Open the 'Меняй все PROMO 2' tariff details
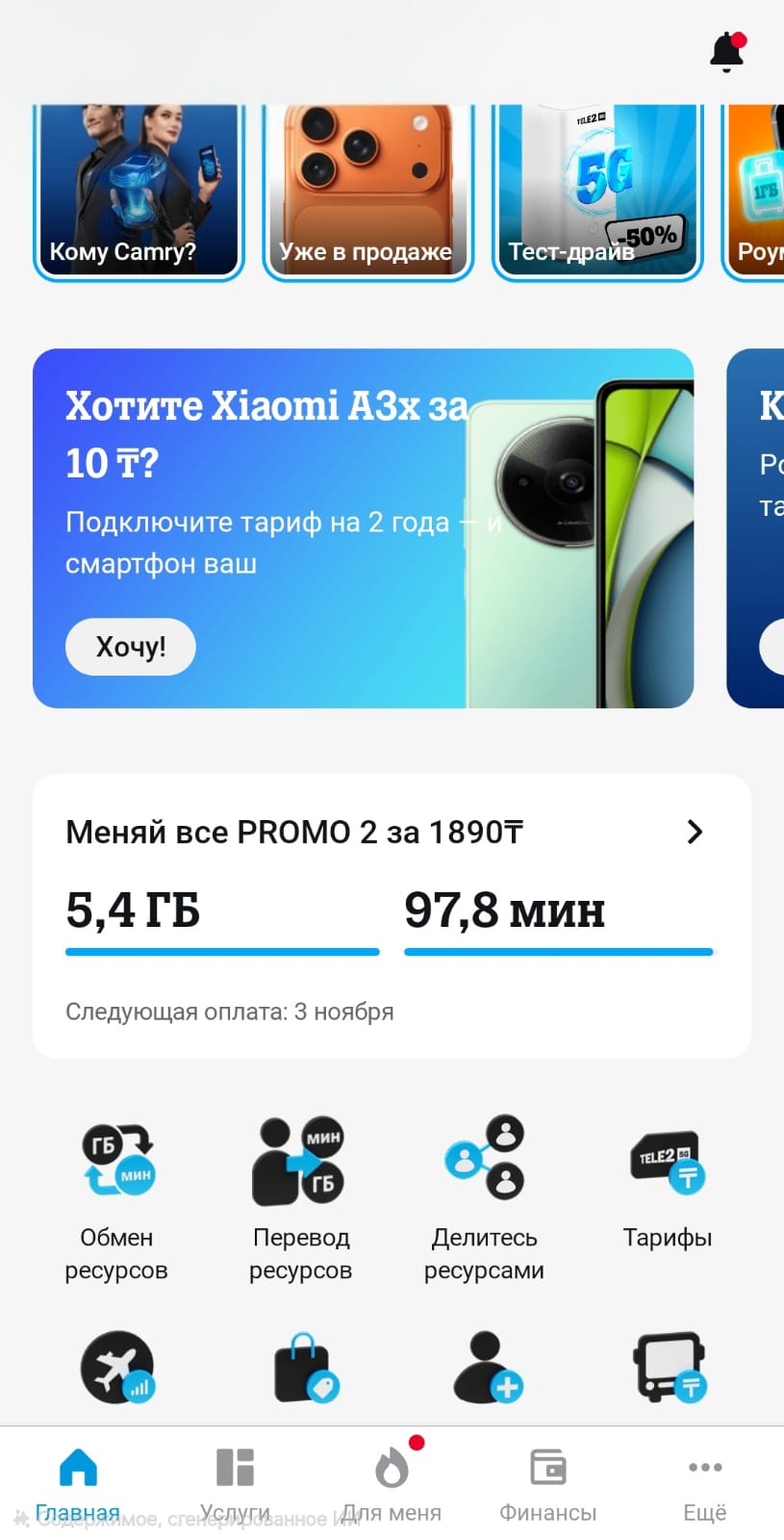This screenshot has width=784, height=1540. pos(694,832)
